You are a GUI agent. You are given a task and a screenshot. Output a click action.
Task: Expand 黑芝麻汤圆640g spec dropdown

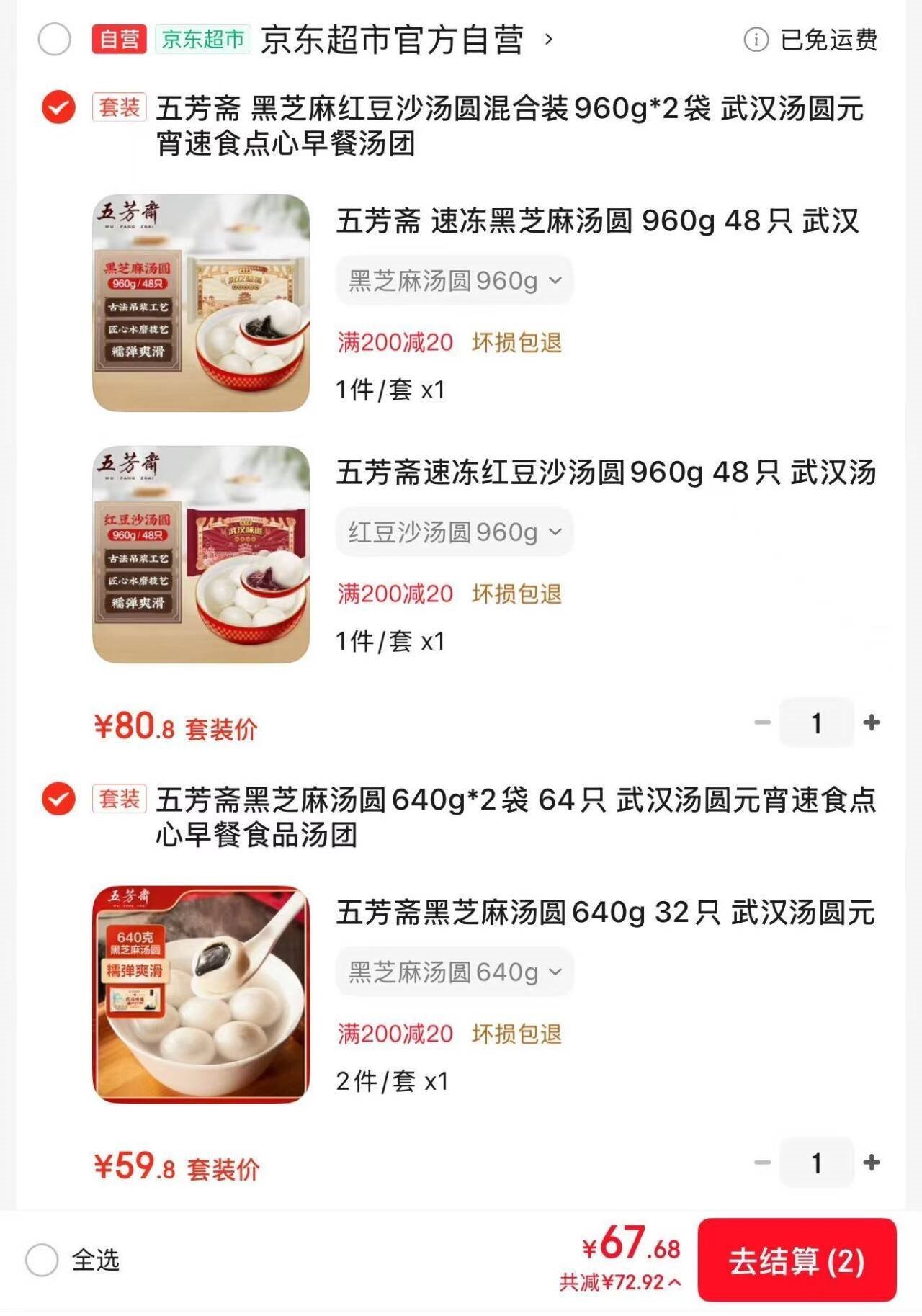point(454,972)
